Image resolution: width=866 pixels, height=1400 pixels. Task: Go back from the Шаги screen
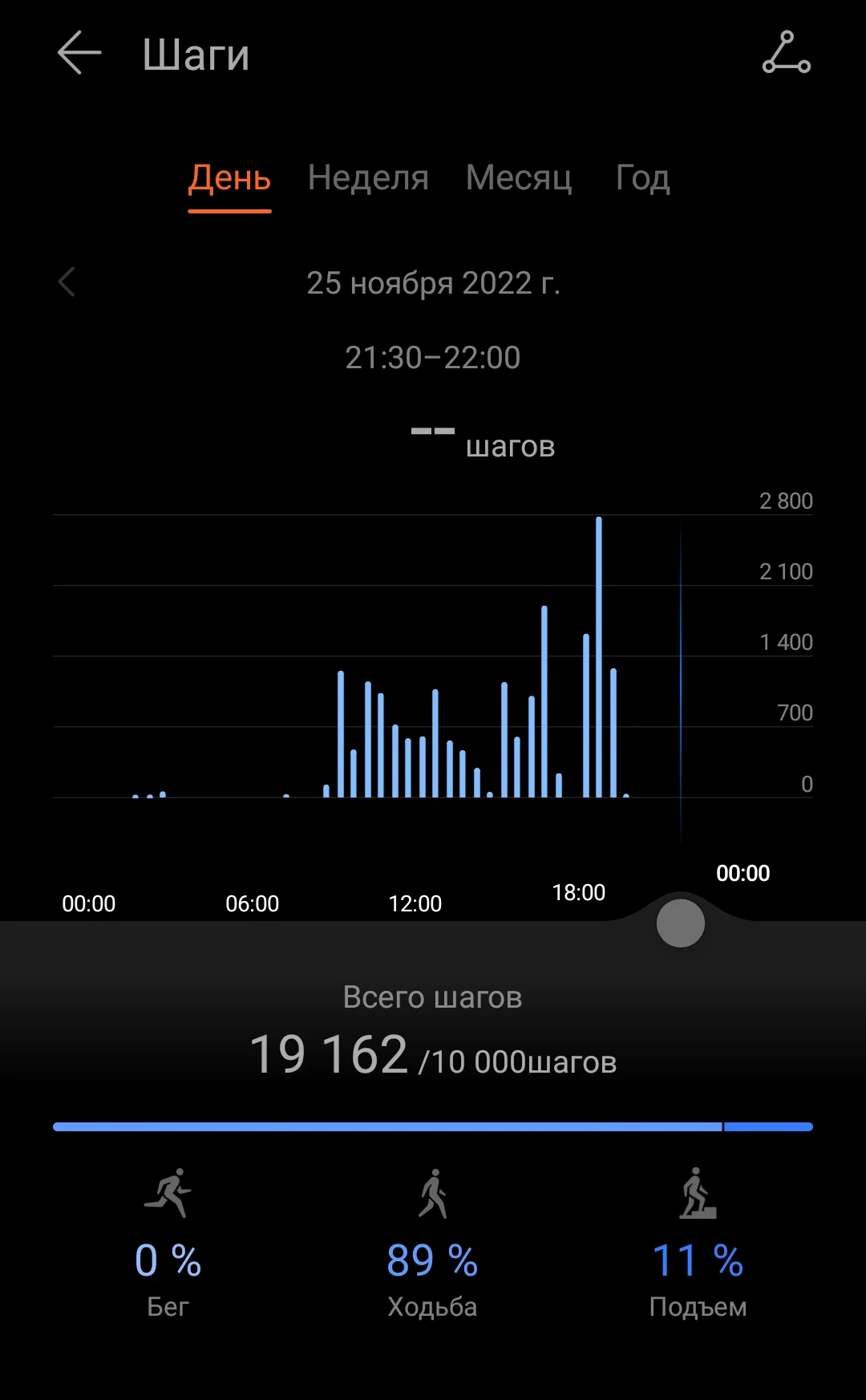pyautogui.click(x=79, y=53)
